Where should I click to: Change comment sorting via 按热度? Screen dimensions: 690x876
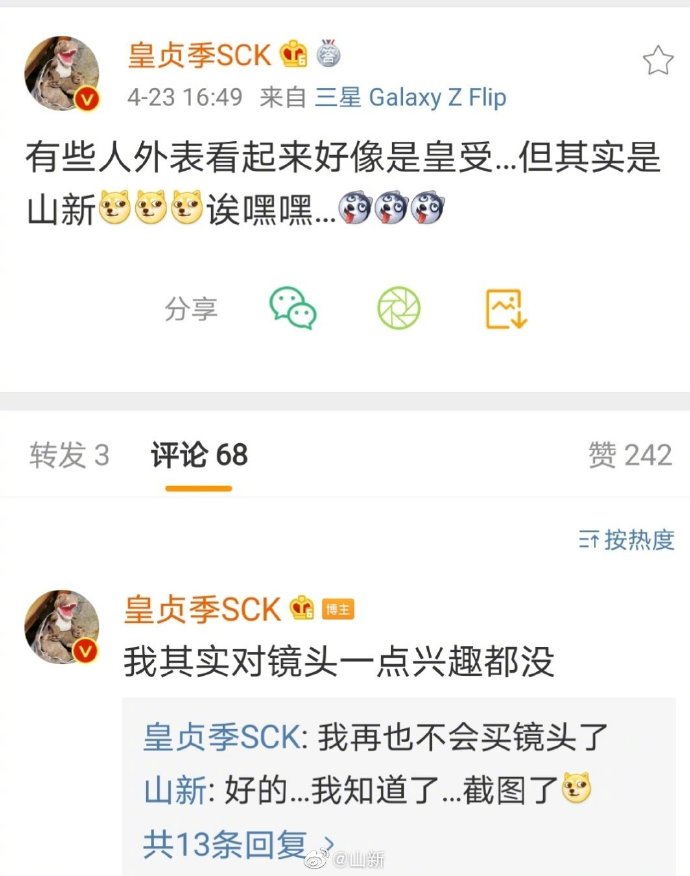(x=627, y=540)
